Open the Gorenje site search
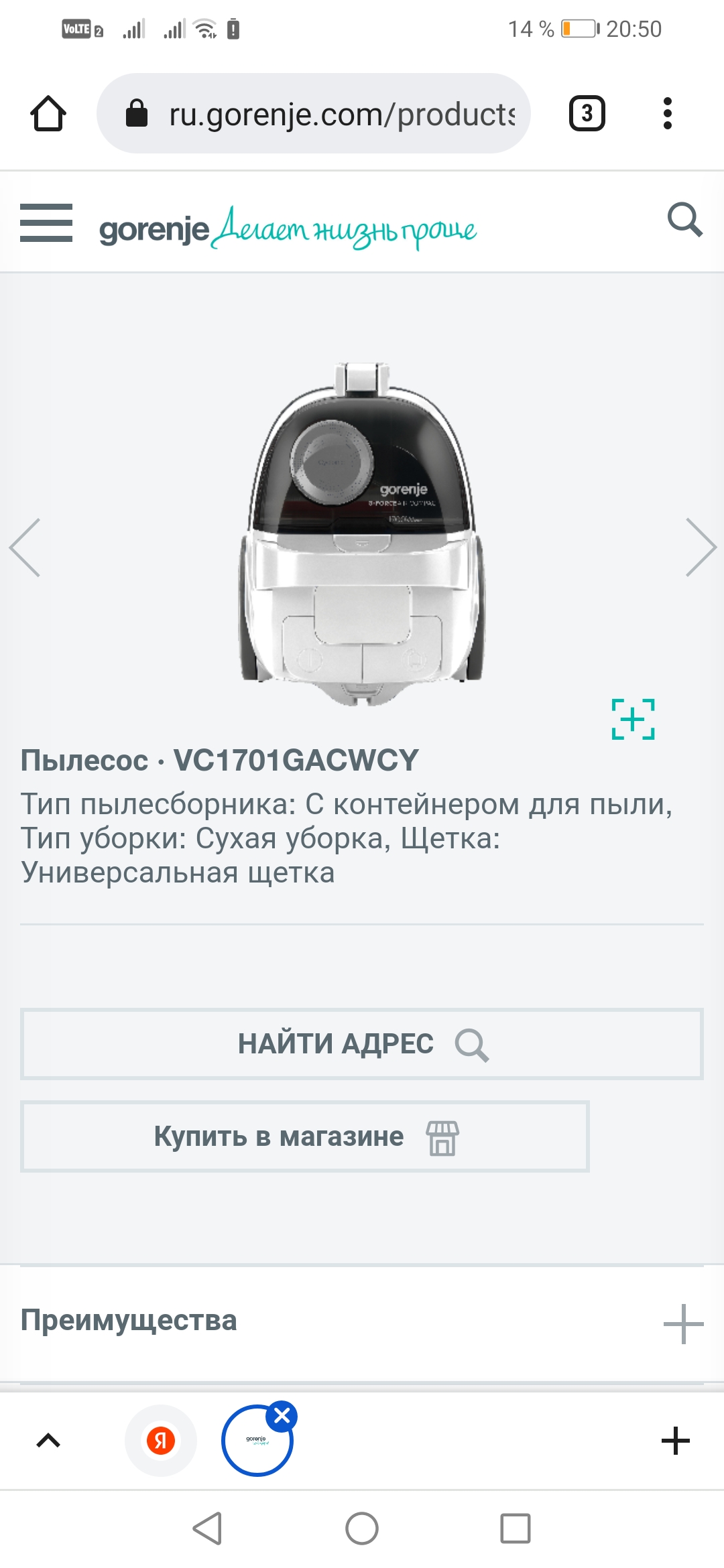This screenshot has height=1568, width=724. click(x=685, y=220)
